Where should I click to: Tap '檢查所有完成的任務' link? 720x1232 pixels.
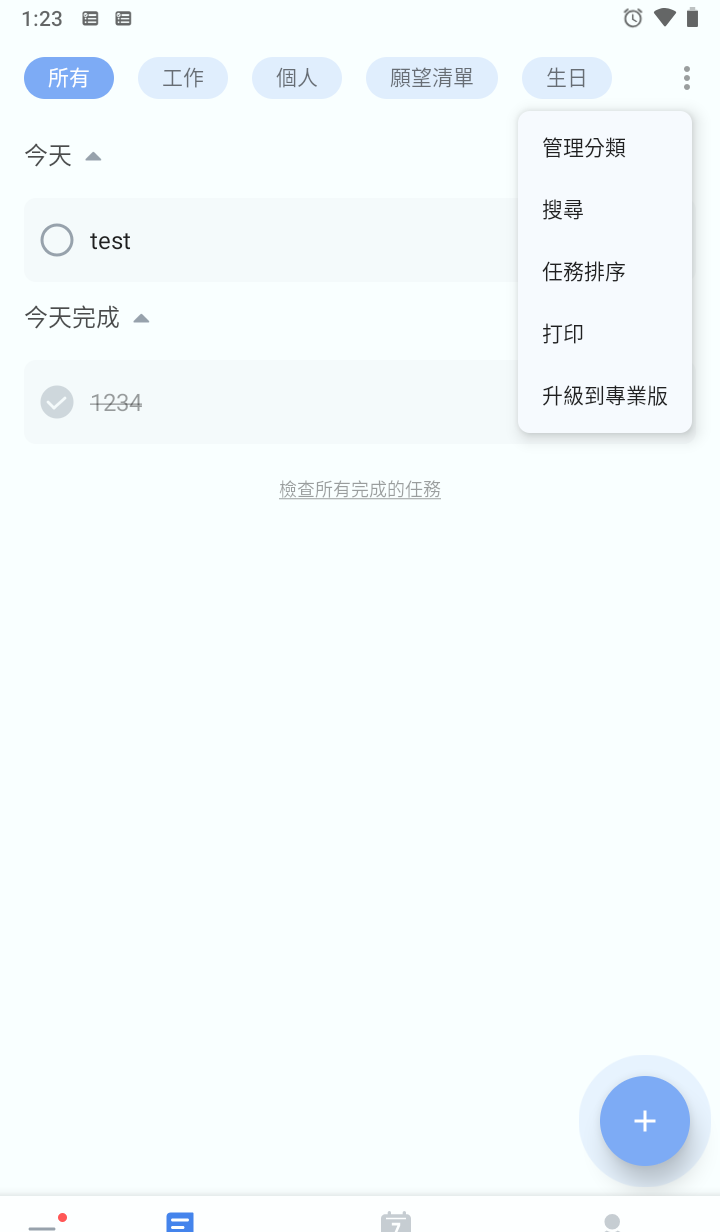pos(360,489)
